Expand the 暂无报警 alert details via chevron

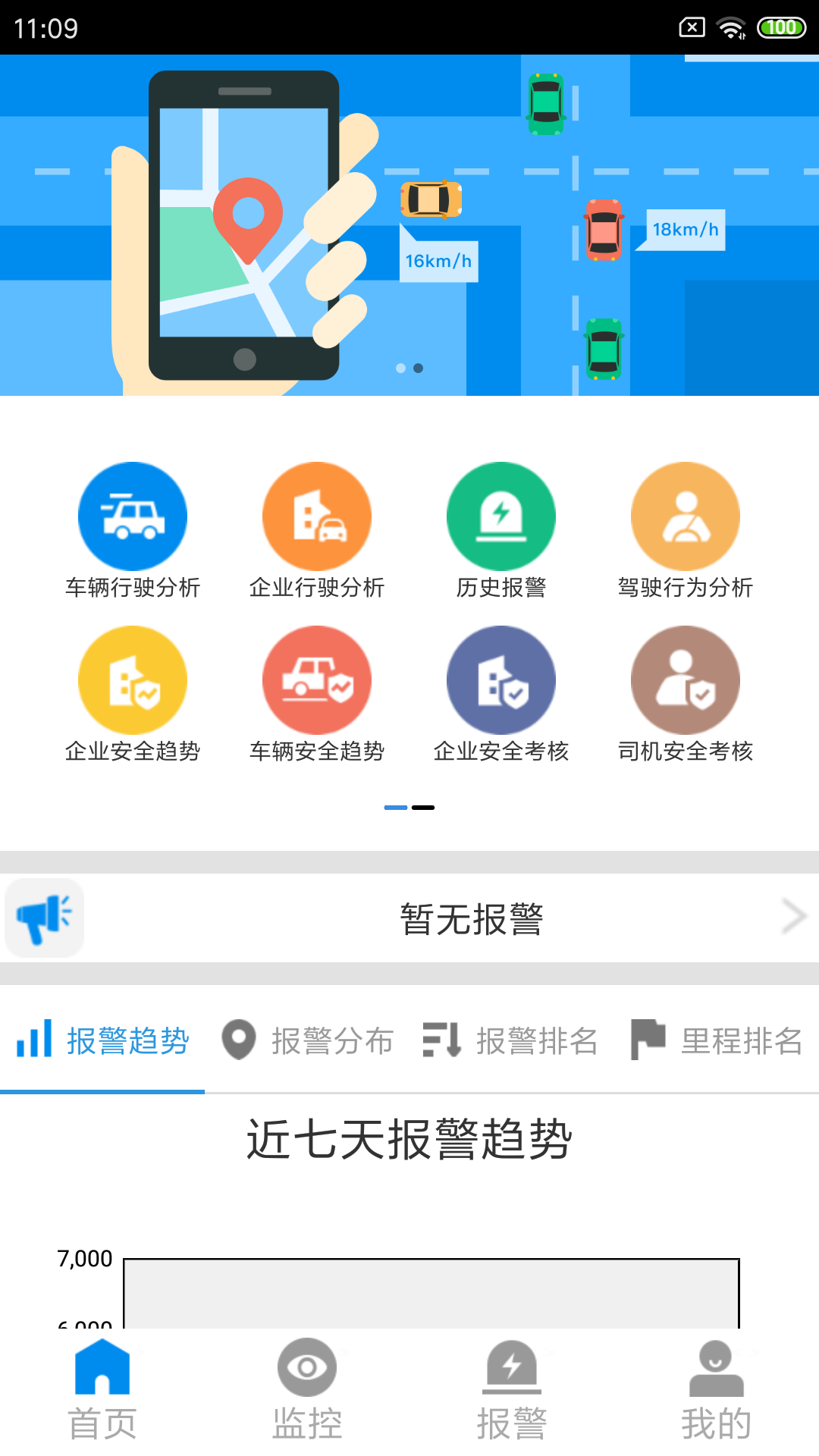792,917
